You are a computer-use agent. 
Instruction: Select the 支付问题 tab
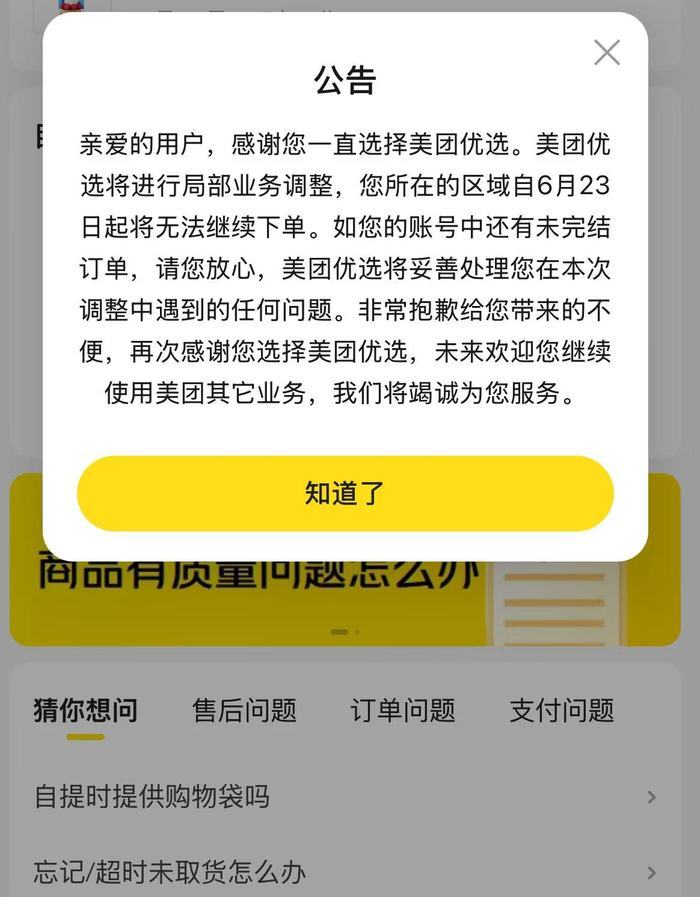561,711
